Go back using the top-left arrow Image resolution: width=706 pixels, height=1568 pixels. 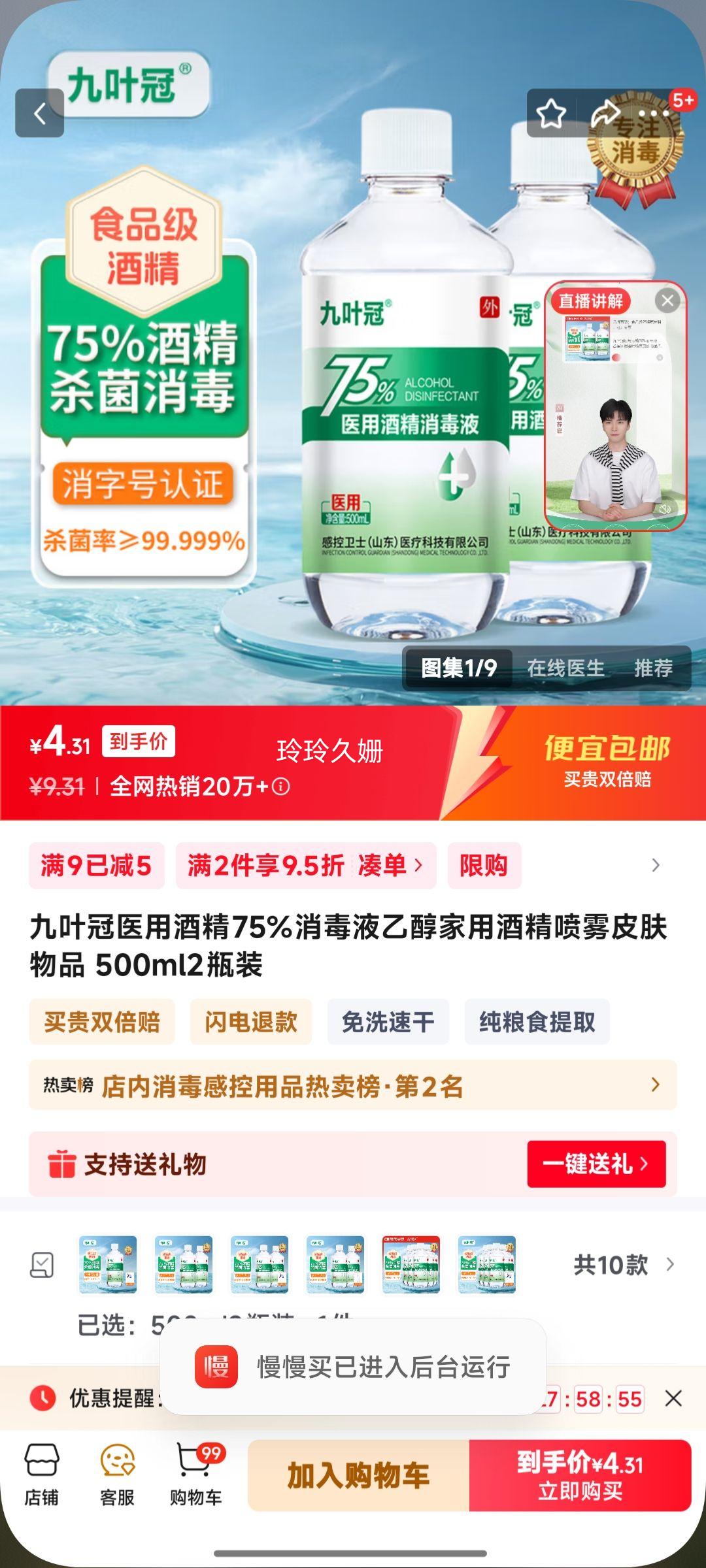[39, 114]
